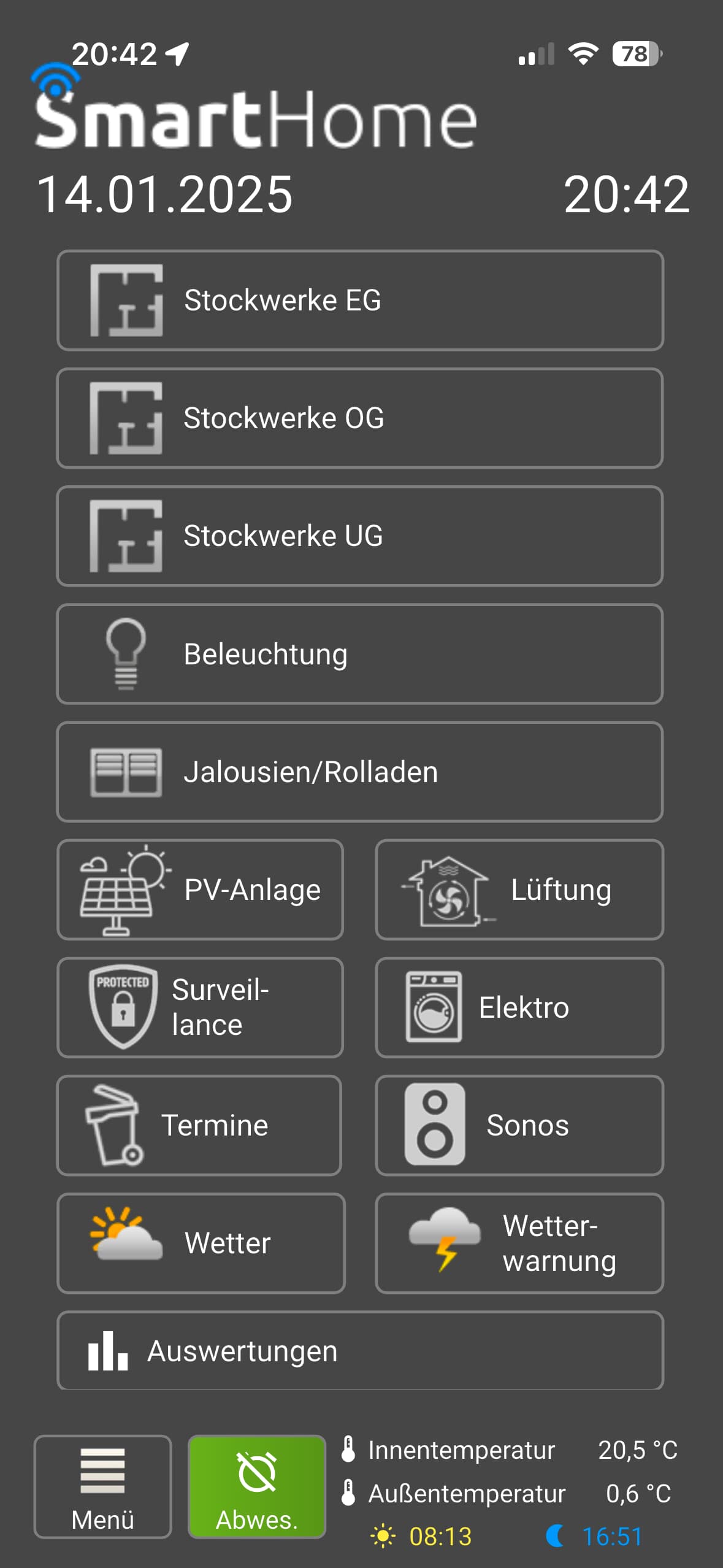Open Termine waste collection dates

(199, 1125)
